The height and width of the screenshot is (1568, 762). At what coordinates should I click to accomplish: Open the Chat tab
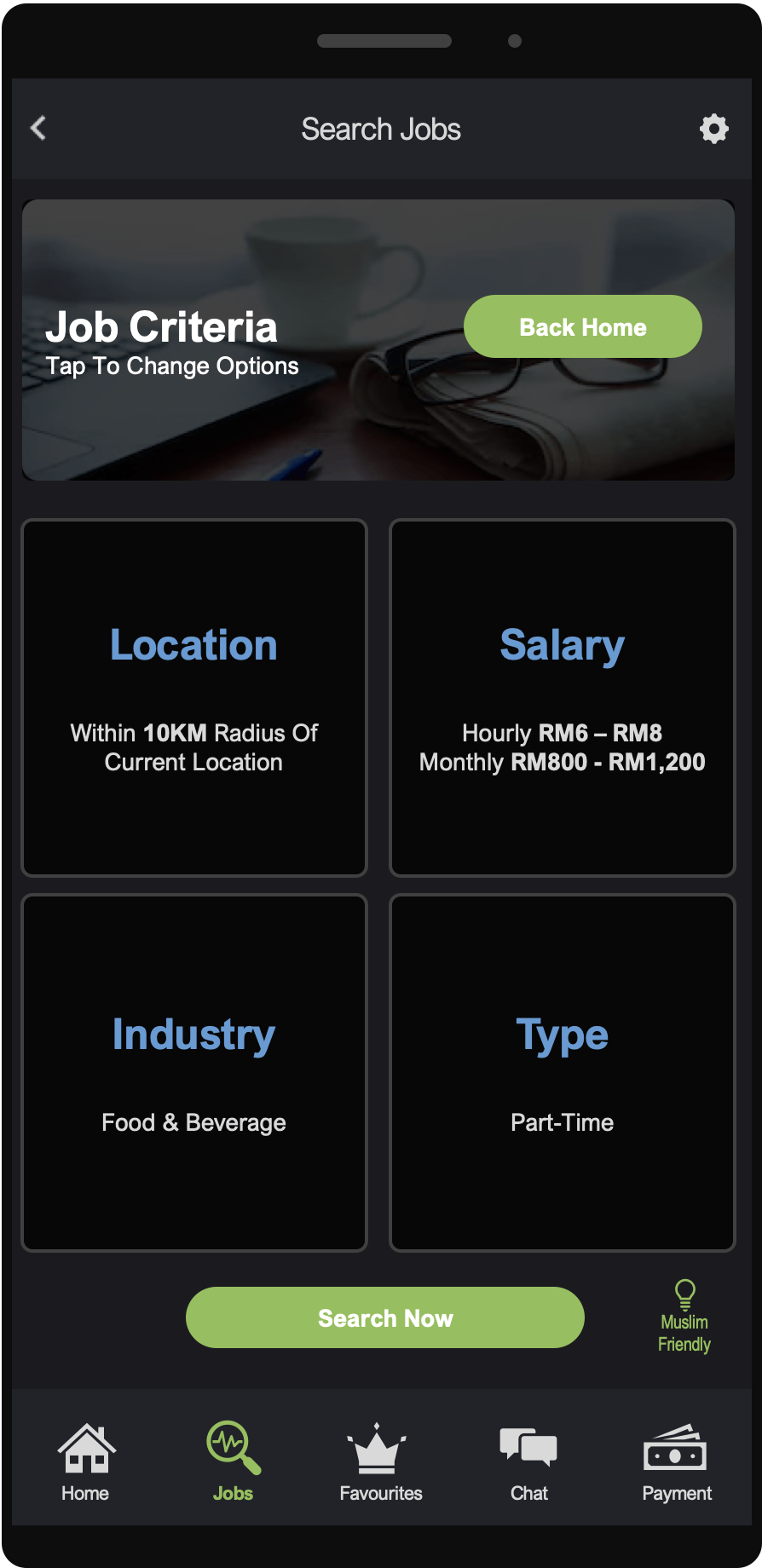[x=528, y=1461]
